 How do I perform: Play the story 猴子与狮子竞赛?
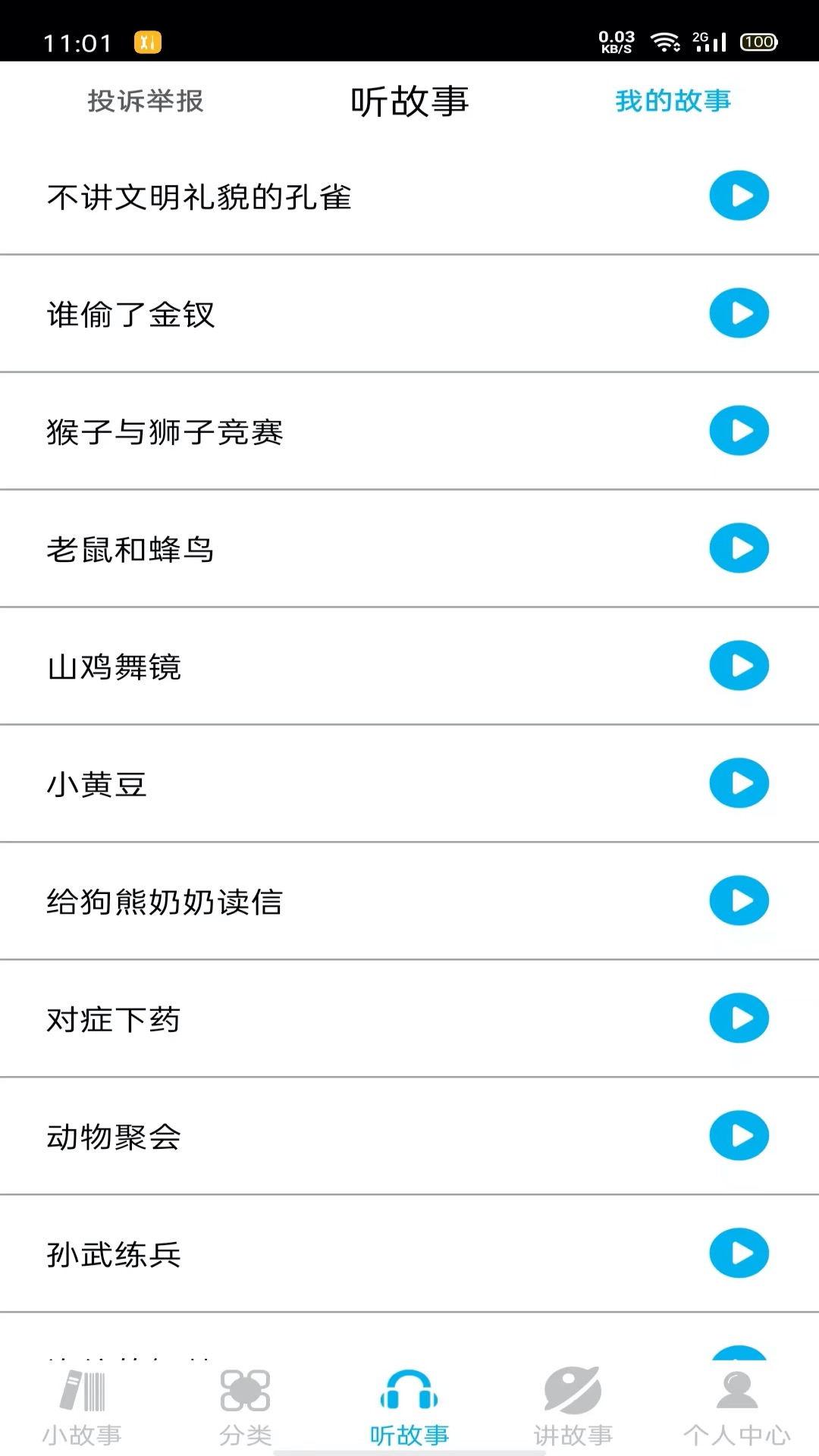(739, 430)
